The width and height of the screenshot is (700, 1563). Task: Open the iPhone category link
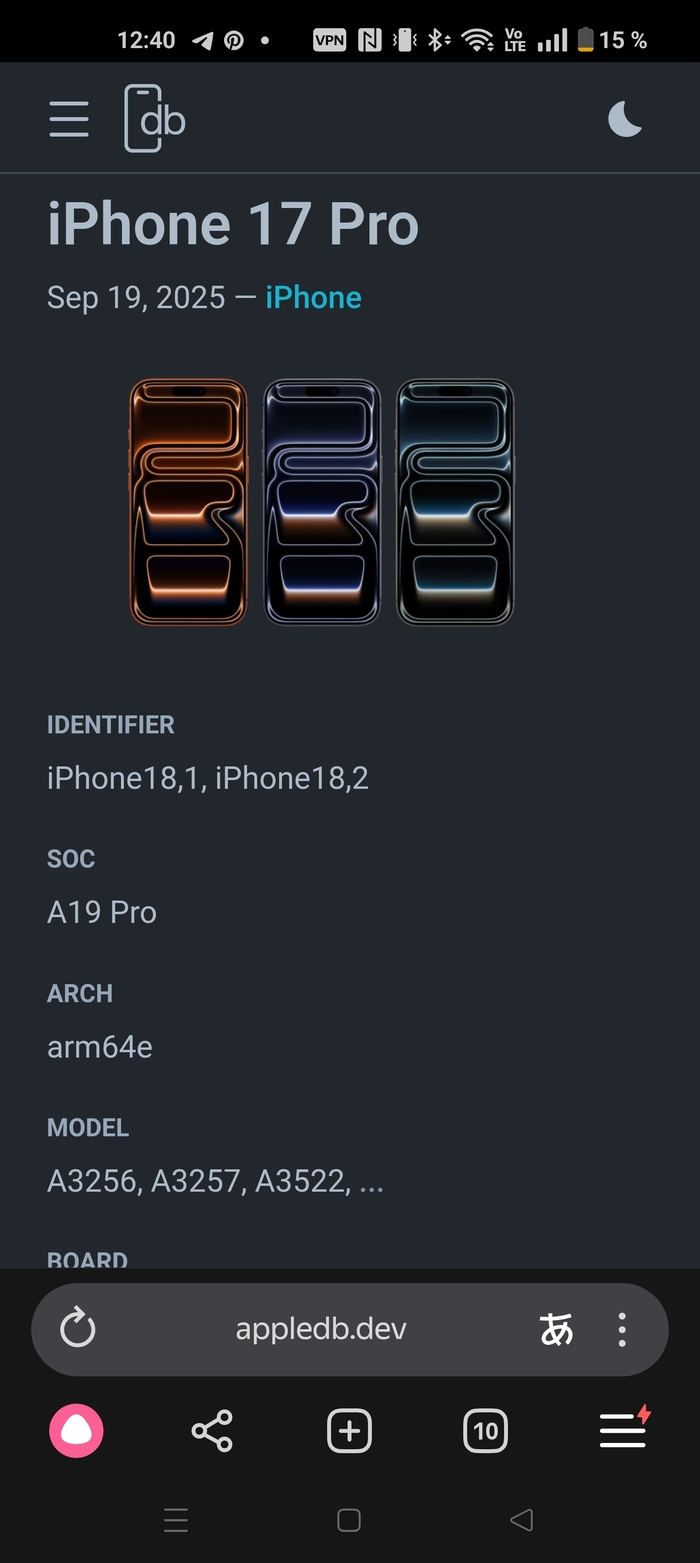313,297
